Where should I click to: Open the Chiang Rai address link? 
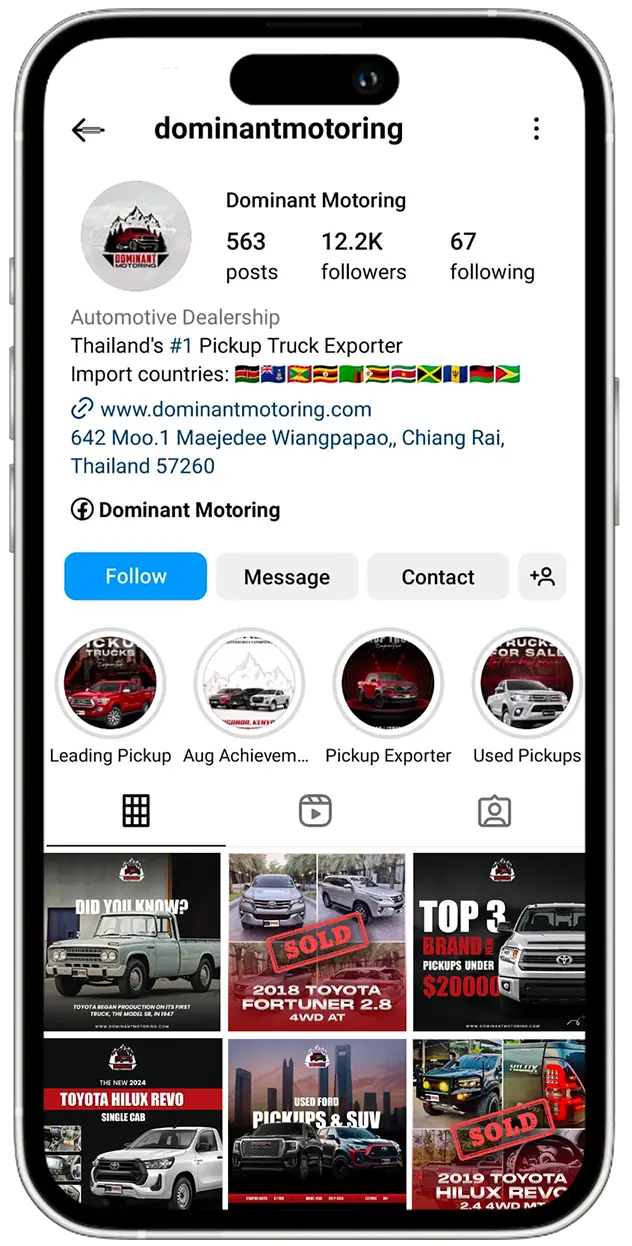tap(287, 452)
